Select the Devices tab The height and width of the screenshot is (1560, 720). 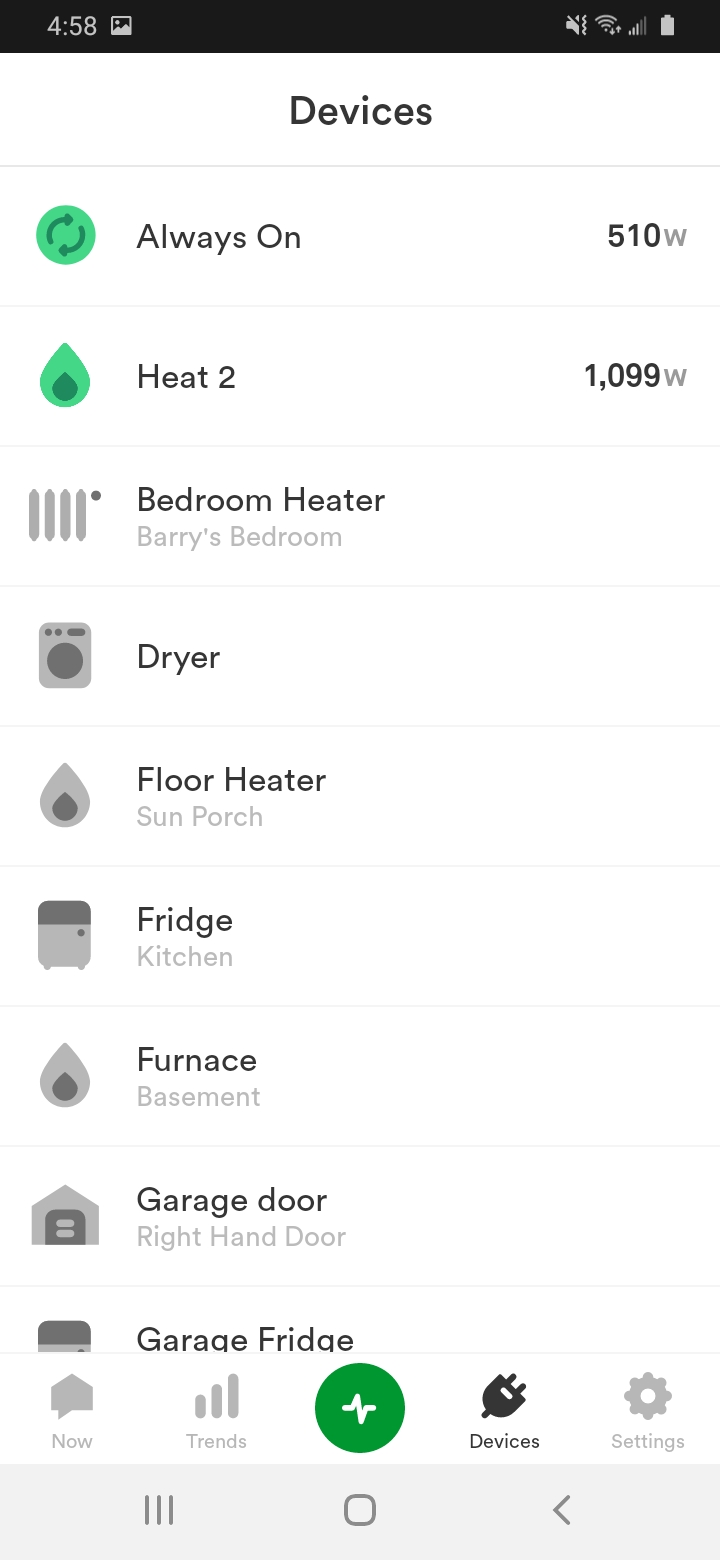pos(504,1412)
